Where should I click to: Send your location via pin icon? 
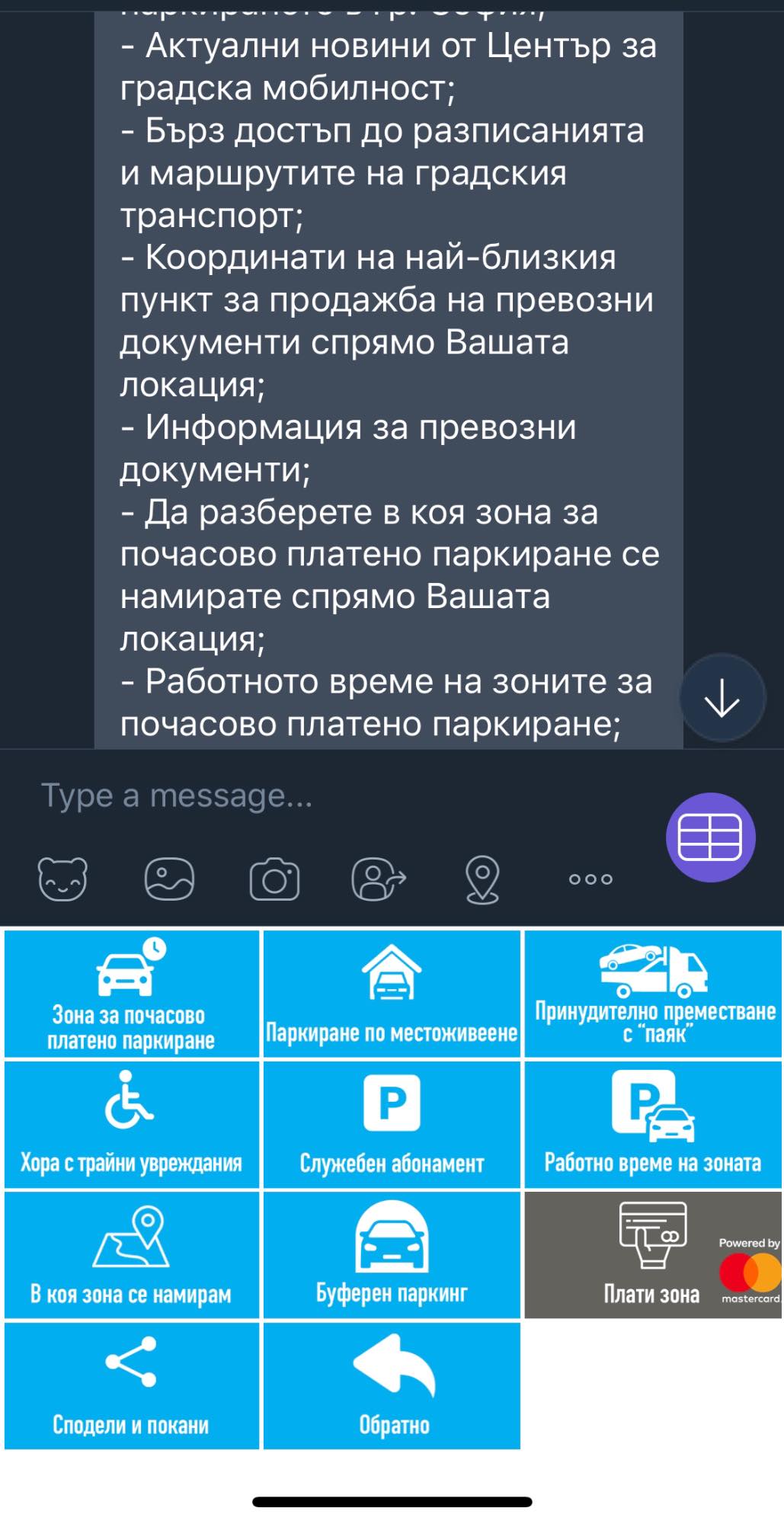(482, 879)
